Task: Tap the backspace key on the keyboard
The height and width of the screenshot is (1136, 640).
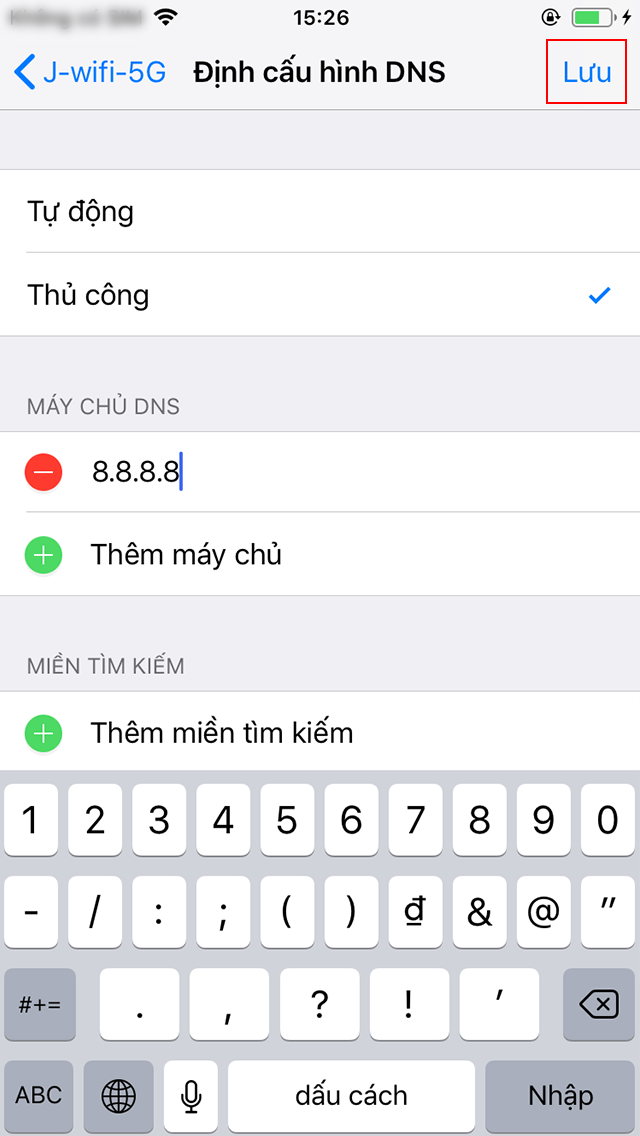Action: 599,1003
